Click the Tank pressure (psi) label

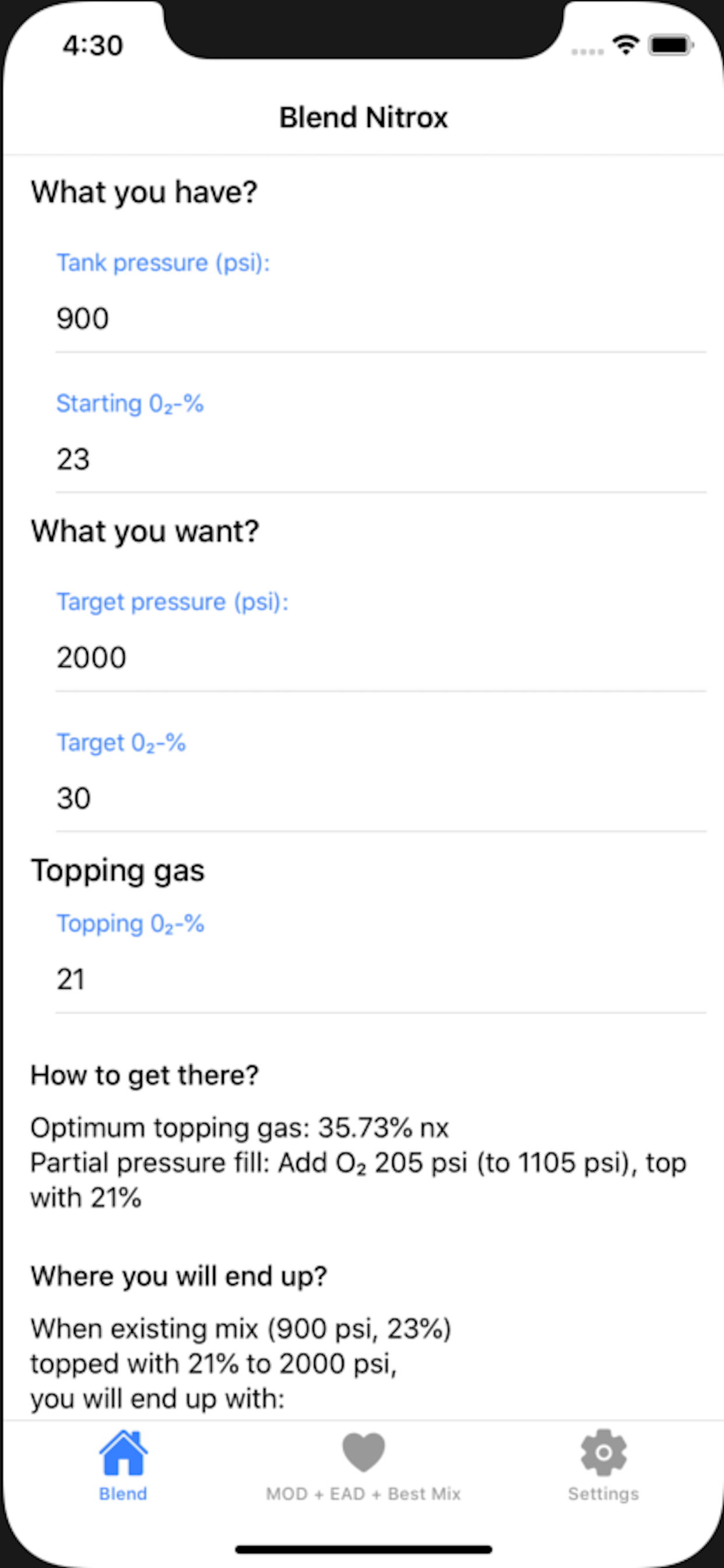(x=163, y=263)
